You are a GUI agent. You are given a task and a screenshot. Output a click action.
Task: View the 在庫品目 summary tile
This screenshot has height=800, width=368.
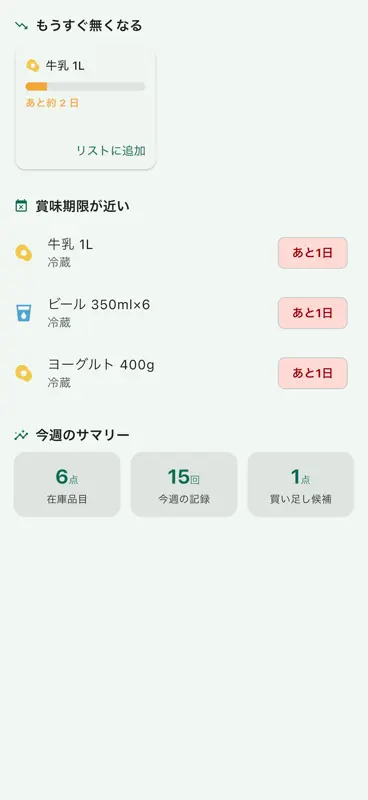tap(67, 484)
